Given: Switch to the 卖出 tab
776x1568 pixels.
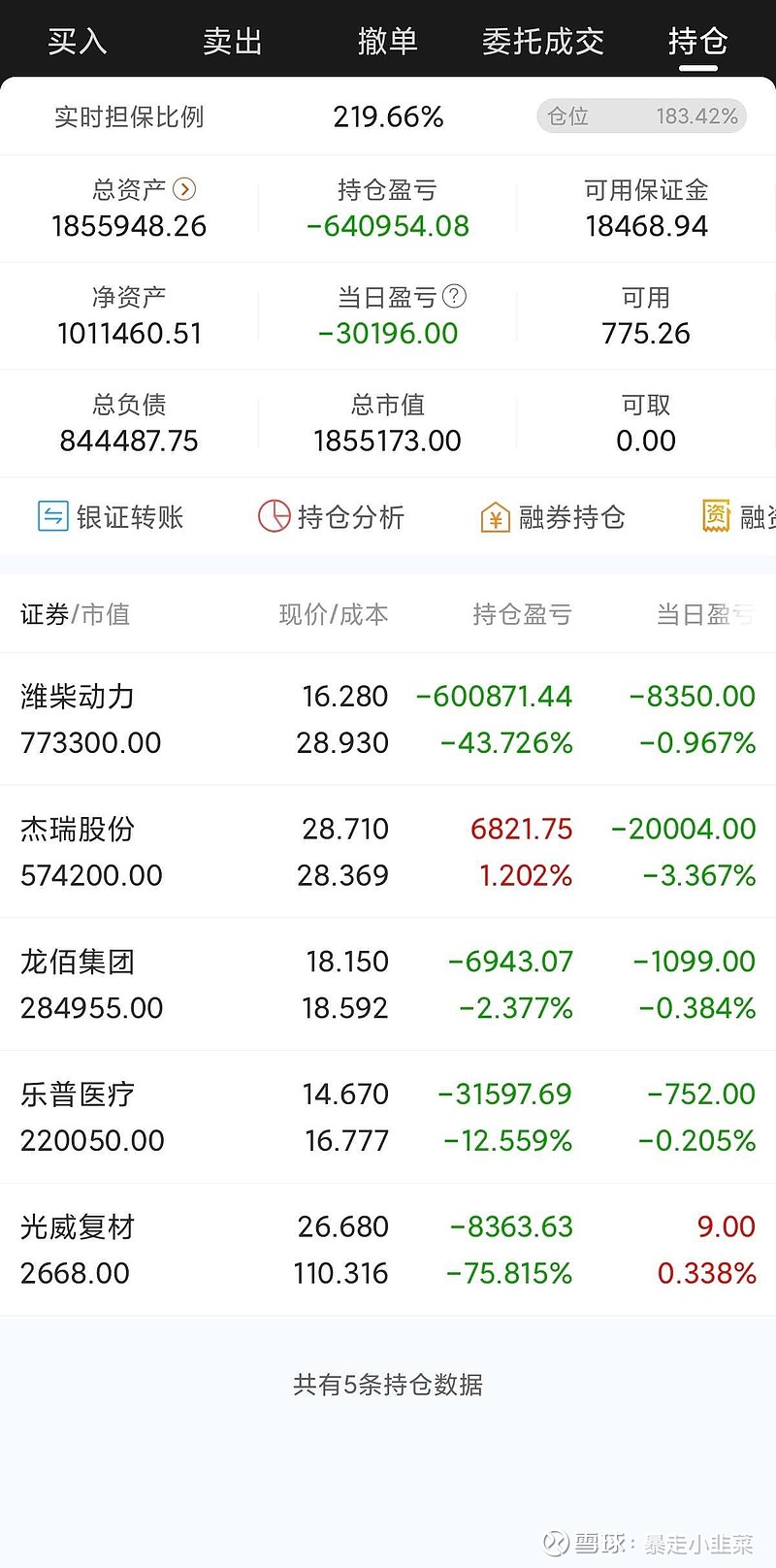Looking at the screenshot, I should (232, 40).
